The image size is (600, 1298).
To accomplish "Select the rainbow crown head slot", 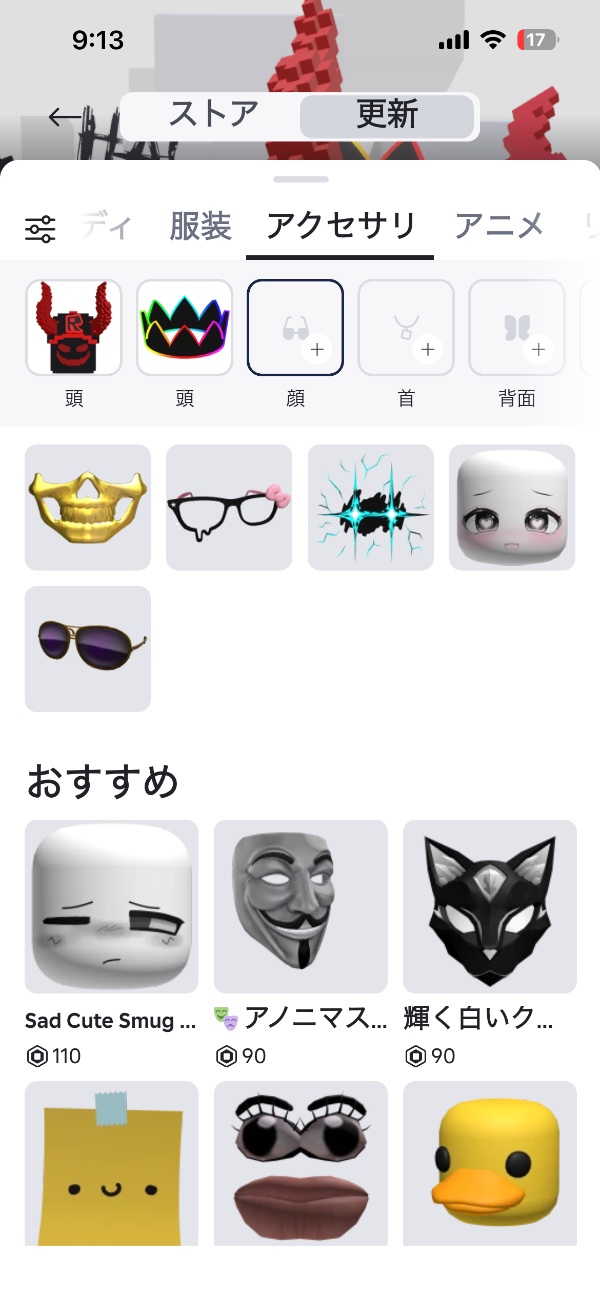I will pyautogui.click(x=185, y=327).
